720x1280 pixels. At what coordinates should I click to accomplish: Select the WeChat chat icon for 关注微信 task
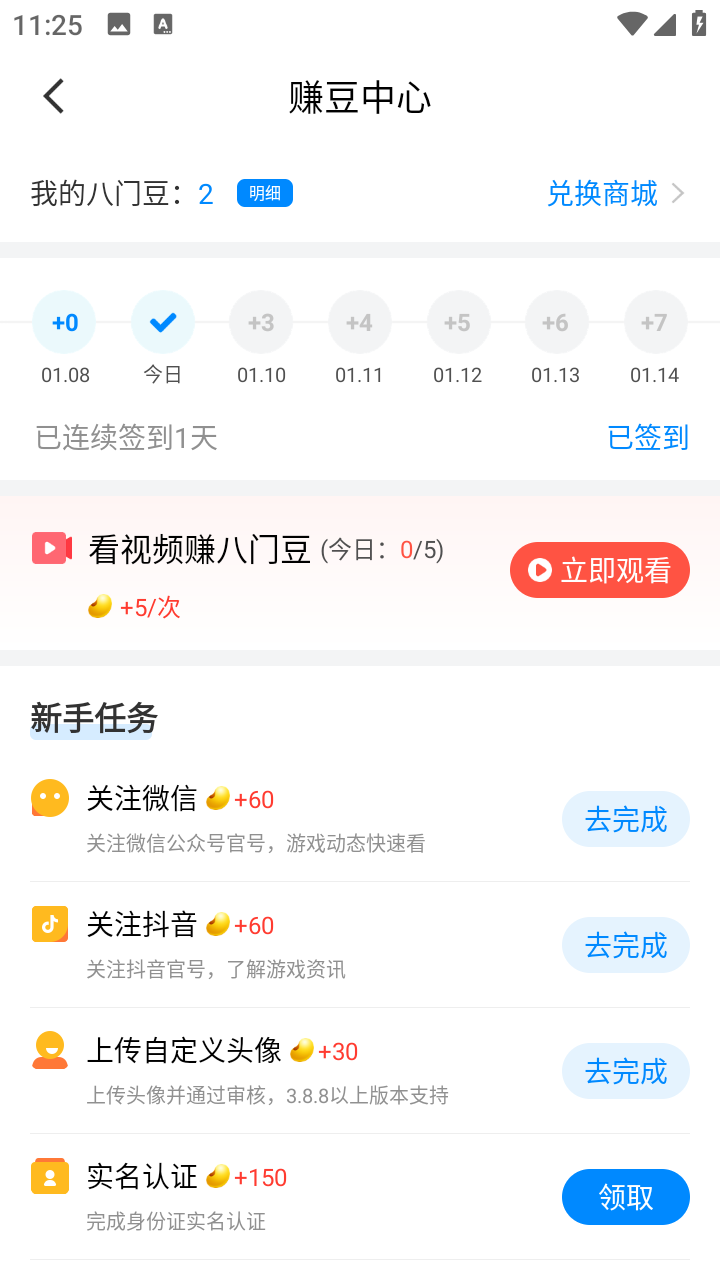49,797
